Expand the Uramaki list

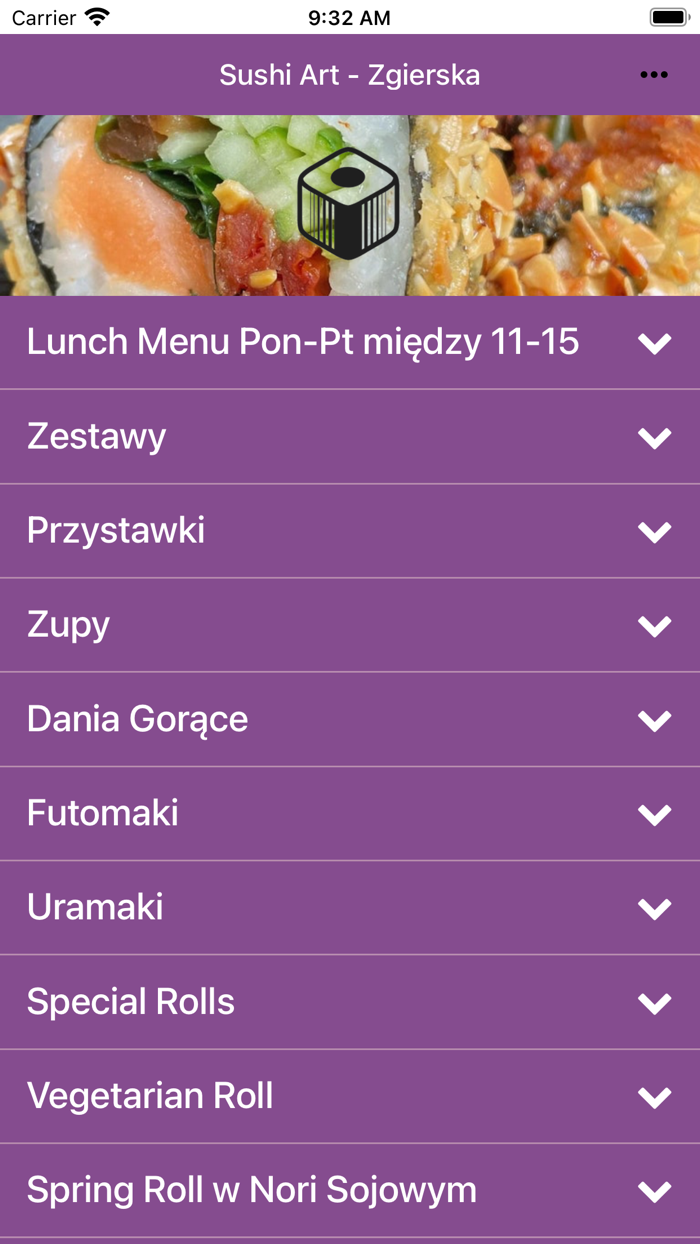[654, 909]
